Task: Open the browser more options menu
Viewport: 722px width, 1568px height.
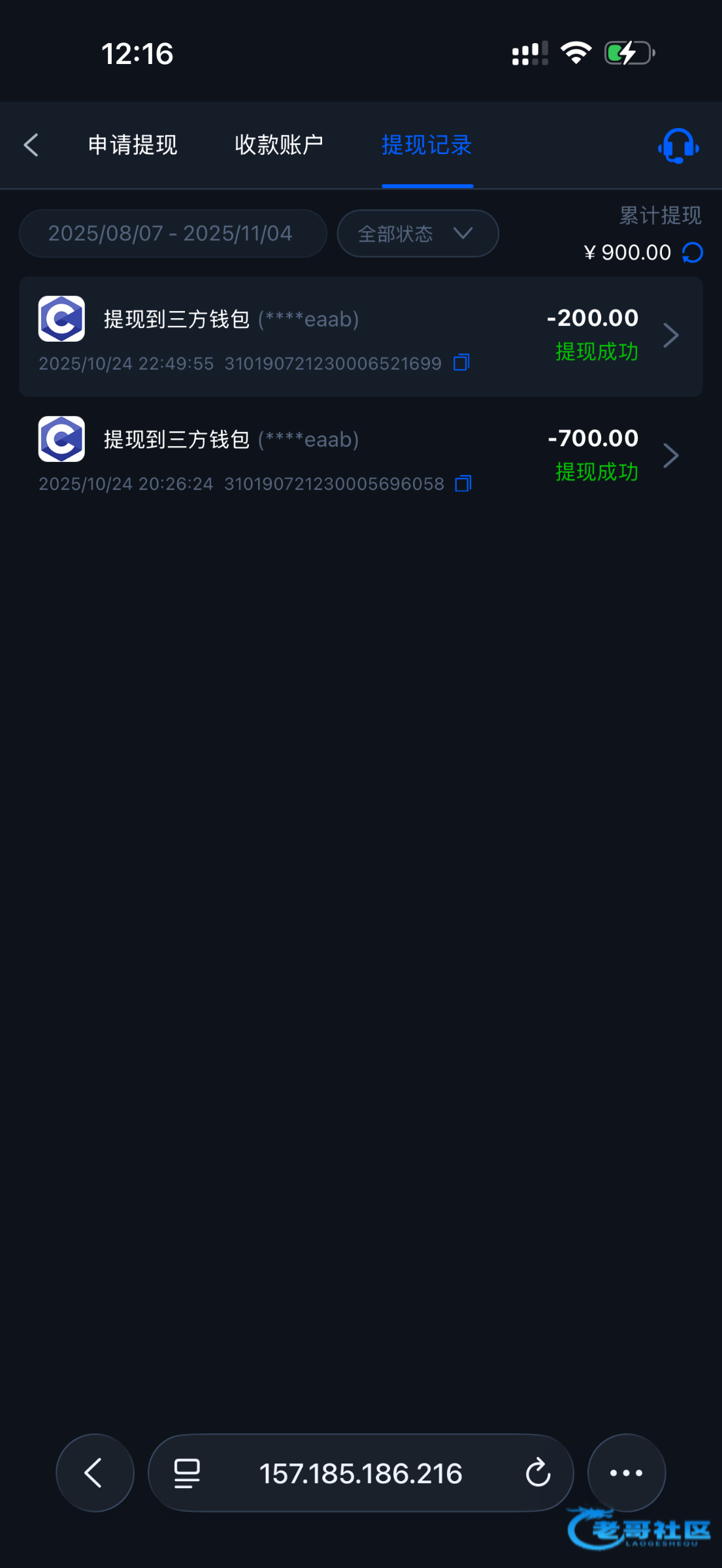Action: (626, 1473)
